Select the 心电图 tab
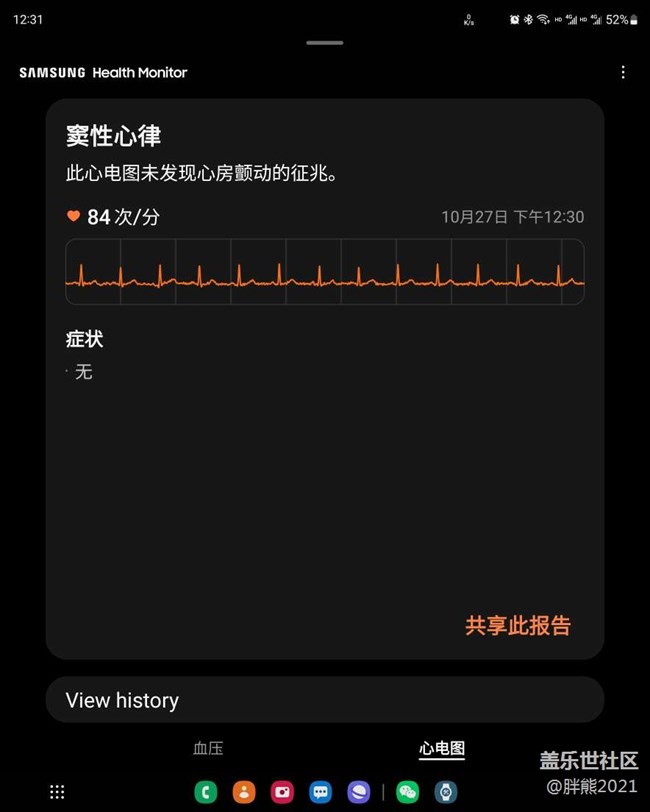The width and height of the screenshot is (650, 812). 441,748
